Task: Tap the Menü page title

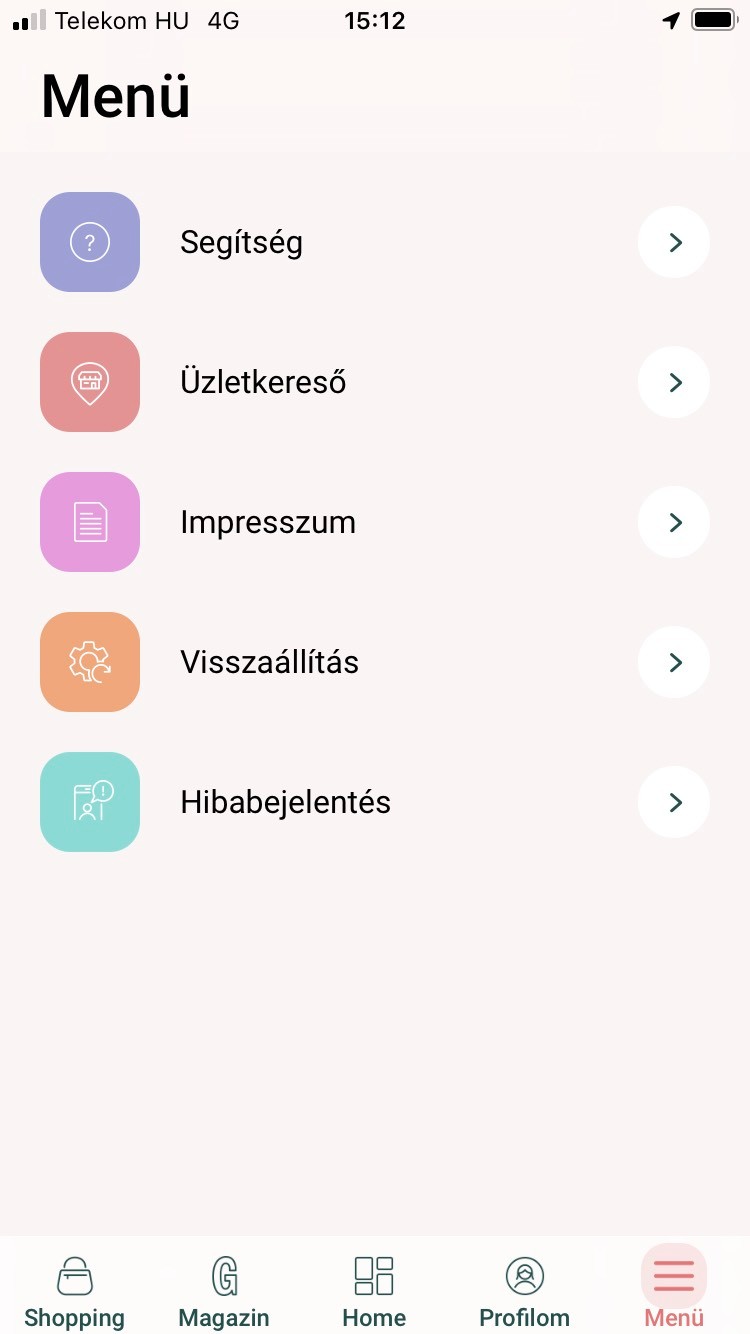Action: (114, 97)
